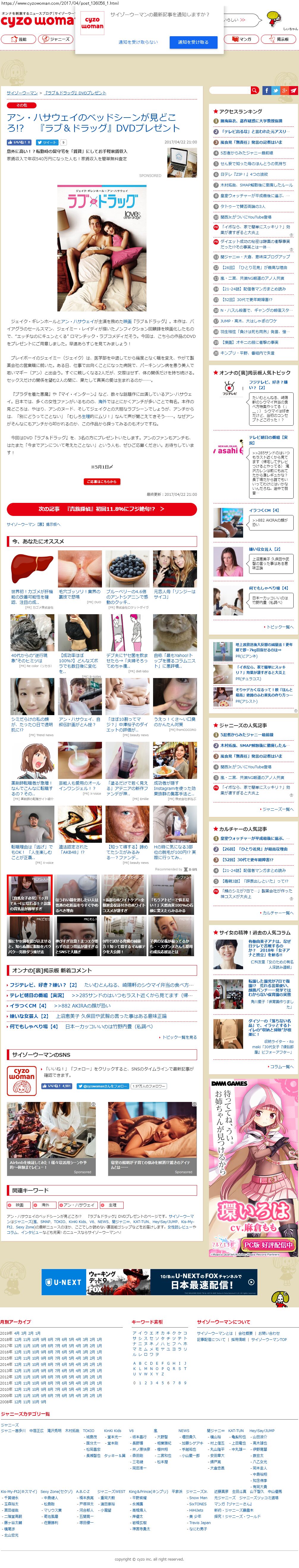Tap ご応募はこちらから apply button
The width and height of the screenshot is (299, 1568).
click(101, 482)
